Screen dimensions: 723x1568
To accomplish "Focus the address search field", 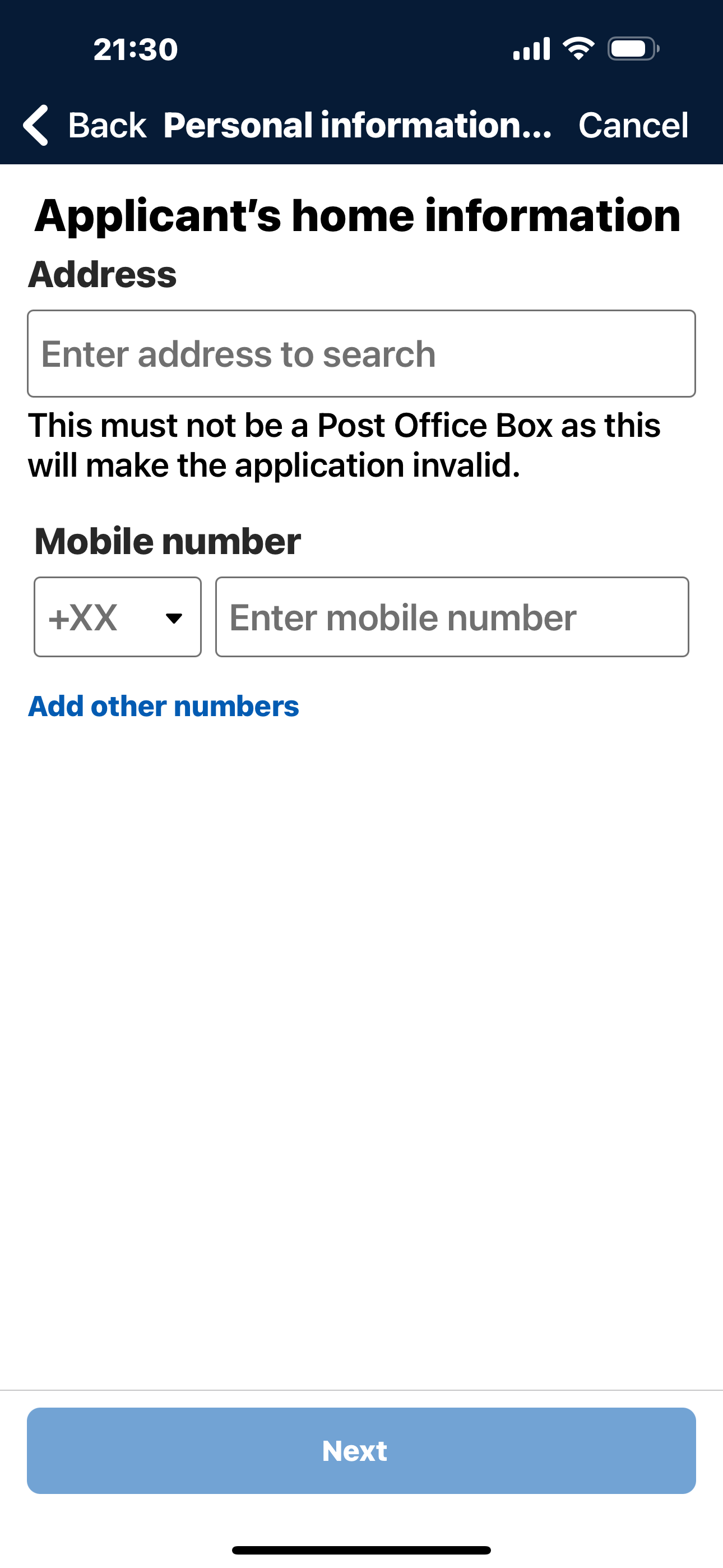I will coord(361,354).
